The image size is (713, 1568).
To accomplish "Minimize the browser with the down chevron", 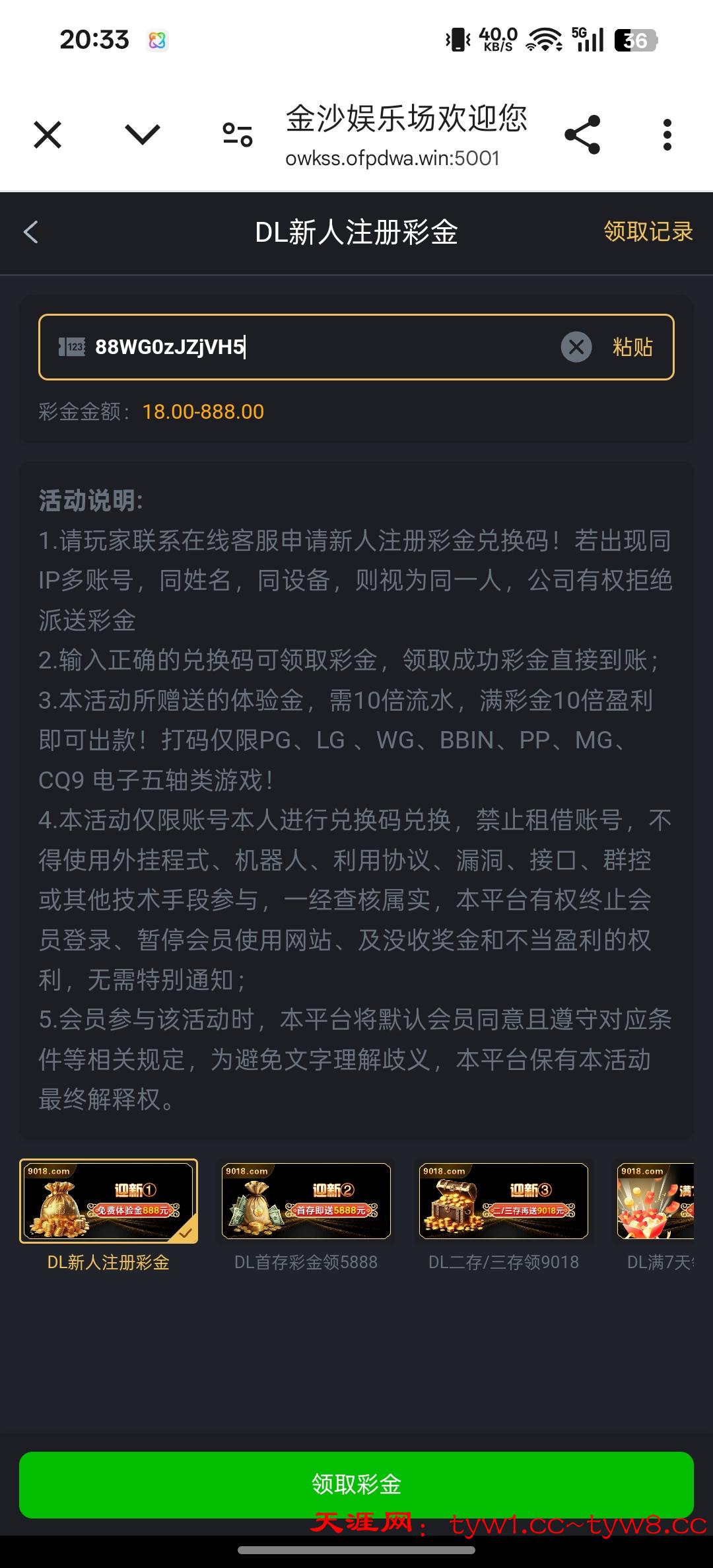I will pyautogui.click(x=143, y=135).
